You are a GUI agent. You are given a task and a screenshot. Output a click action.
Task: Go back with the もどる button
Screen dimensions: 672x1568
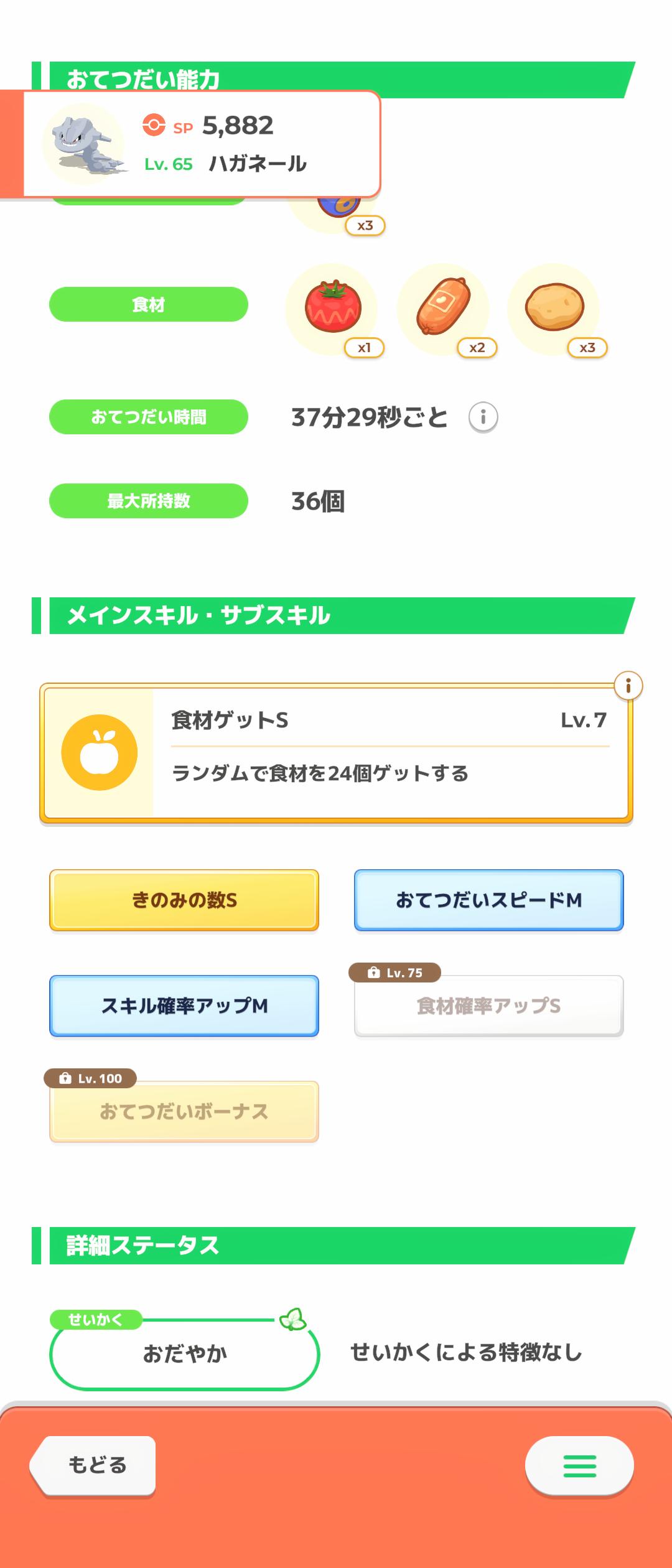(93, 1465)
